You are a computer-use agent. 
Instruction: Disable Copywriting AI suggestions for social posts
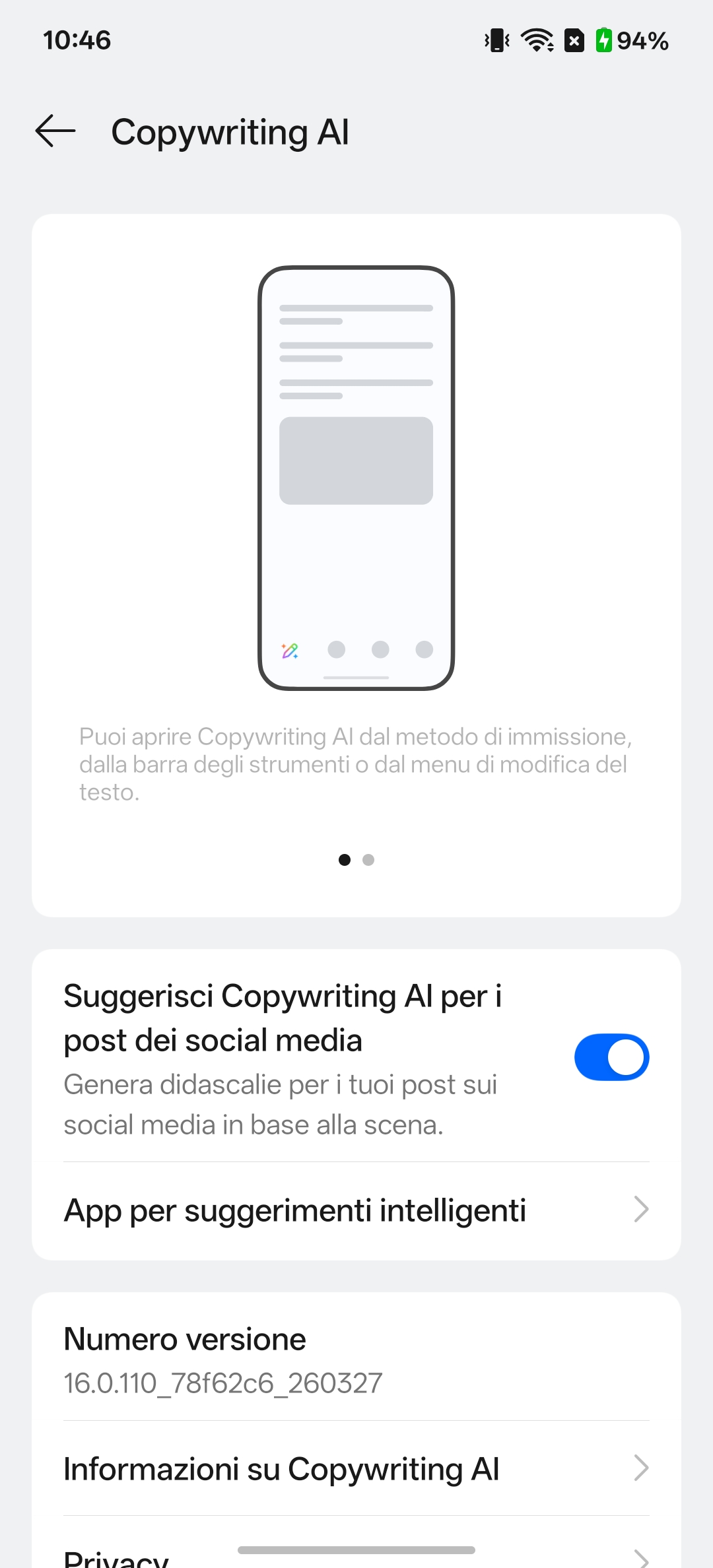[611, 1057]
